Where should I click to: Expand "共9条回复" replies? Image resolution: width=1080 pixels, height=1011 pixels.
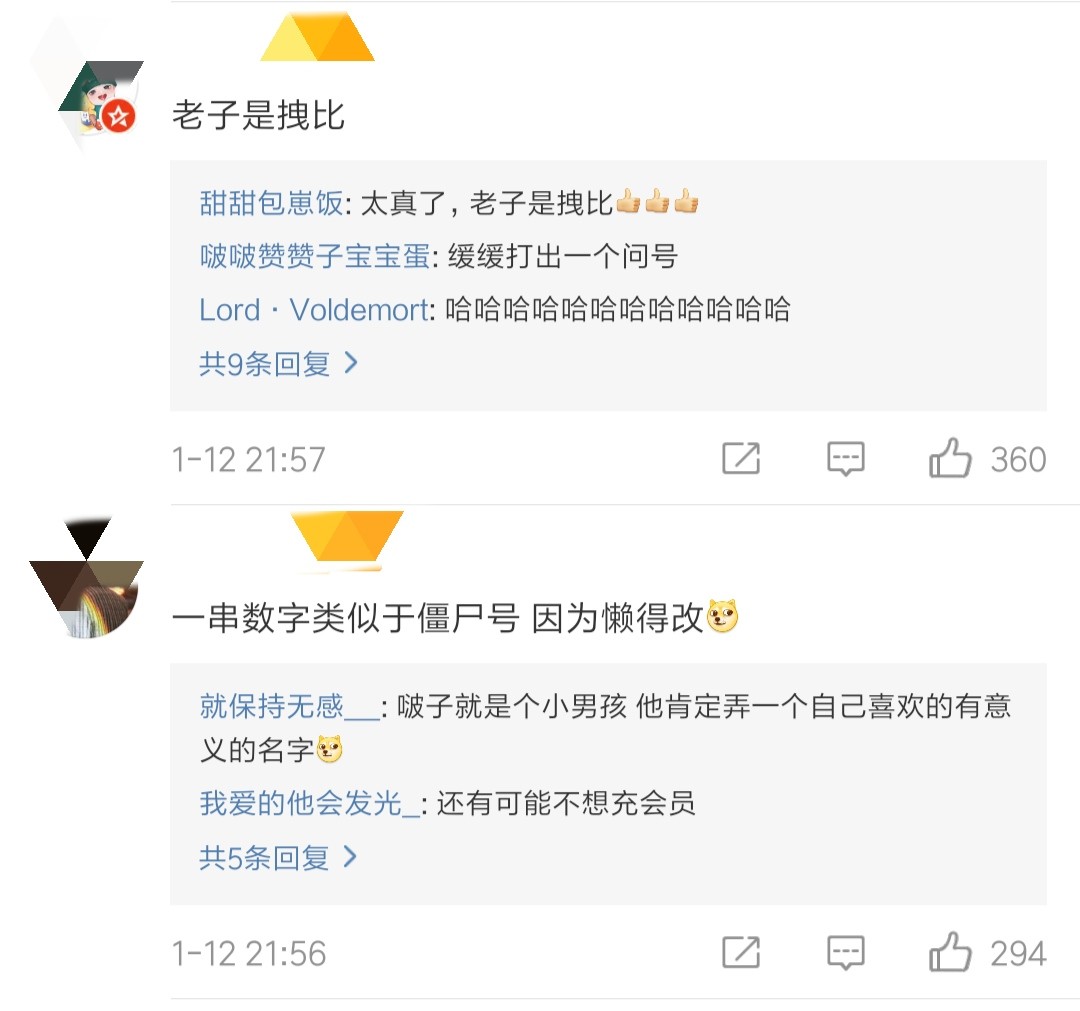click(x=278, y=363)
